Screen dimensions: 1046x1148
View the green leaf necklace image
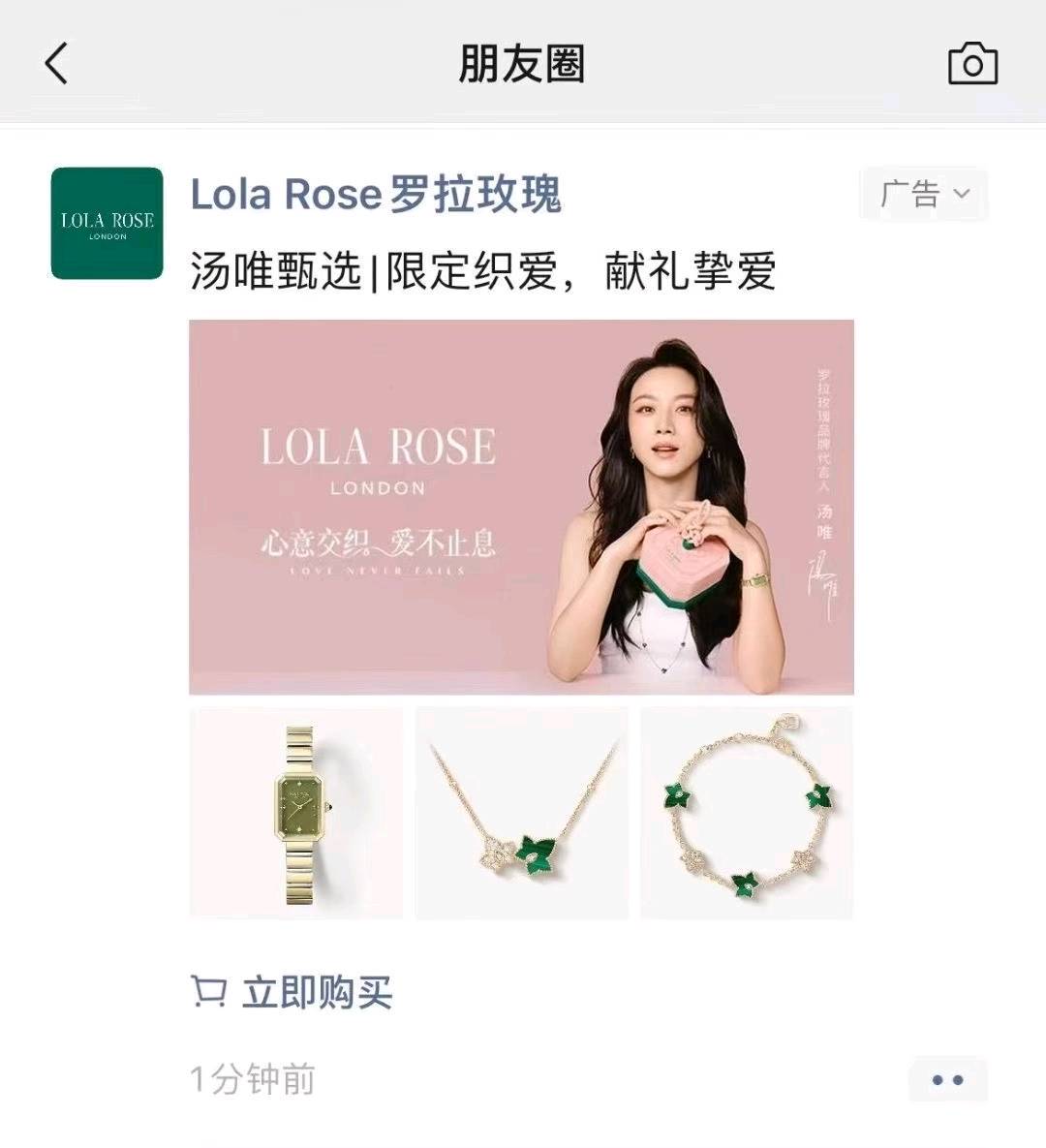[x=522, y=813]
